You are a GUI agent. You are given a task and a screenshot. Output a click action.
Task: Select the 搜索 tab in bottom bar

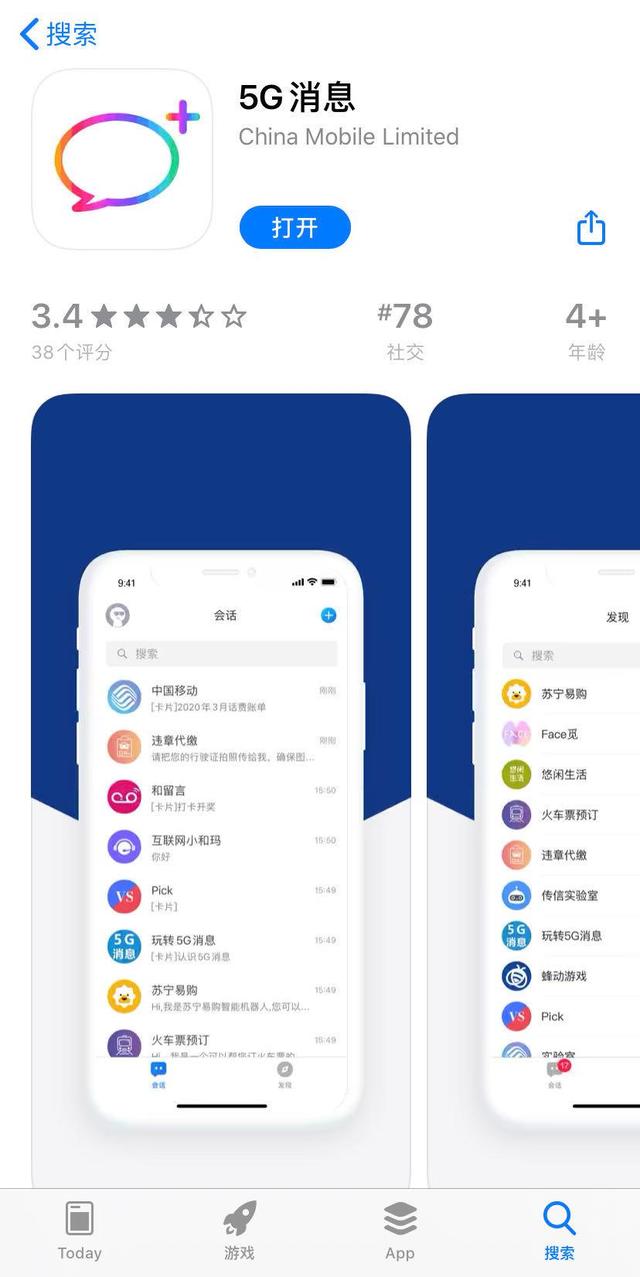coord(559,1230)
